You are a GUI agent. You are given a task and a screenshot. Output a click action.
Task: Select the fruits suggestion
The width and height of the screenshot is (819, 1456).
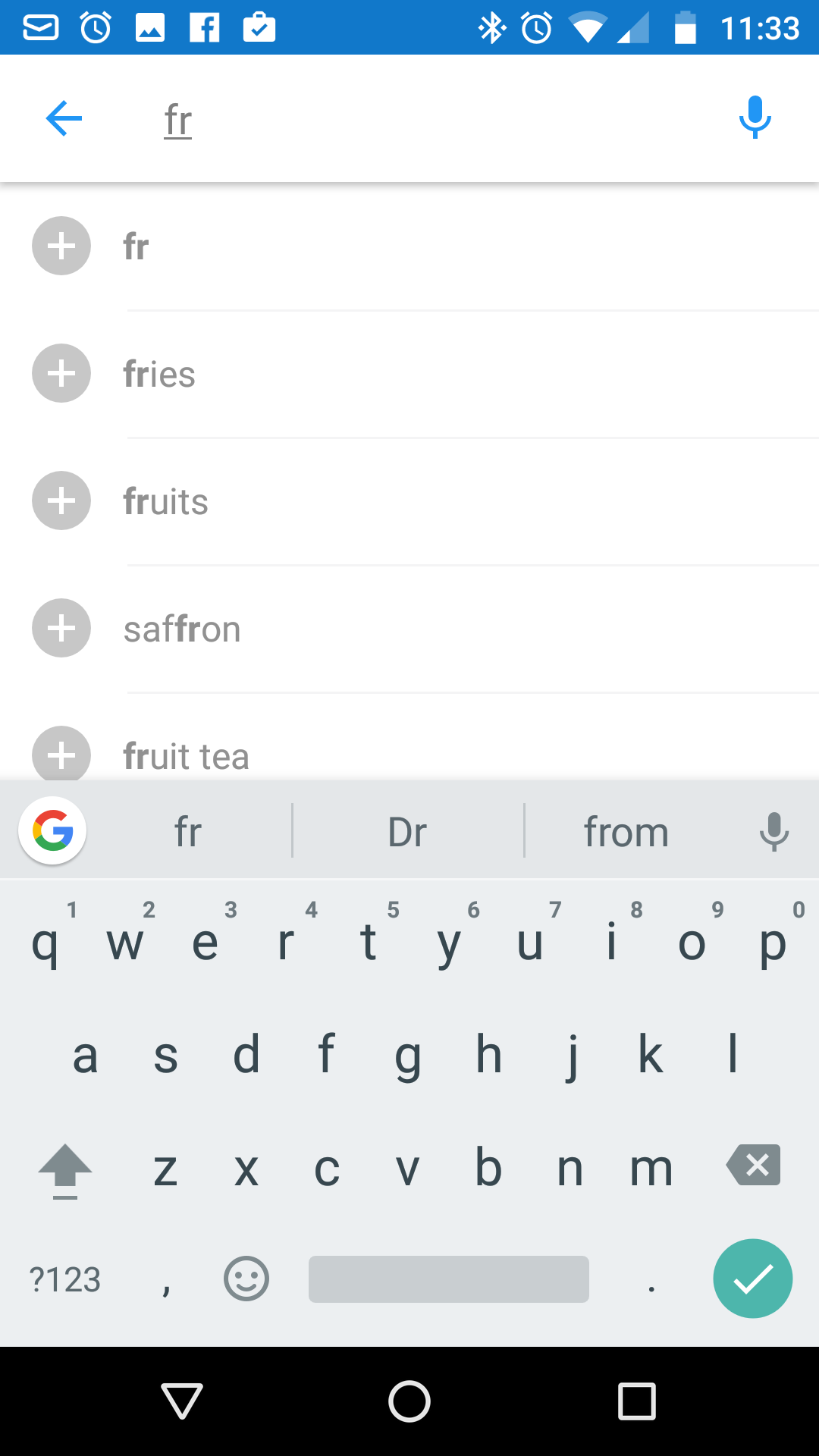[x=409, y=501]
